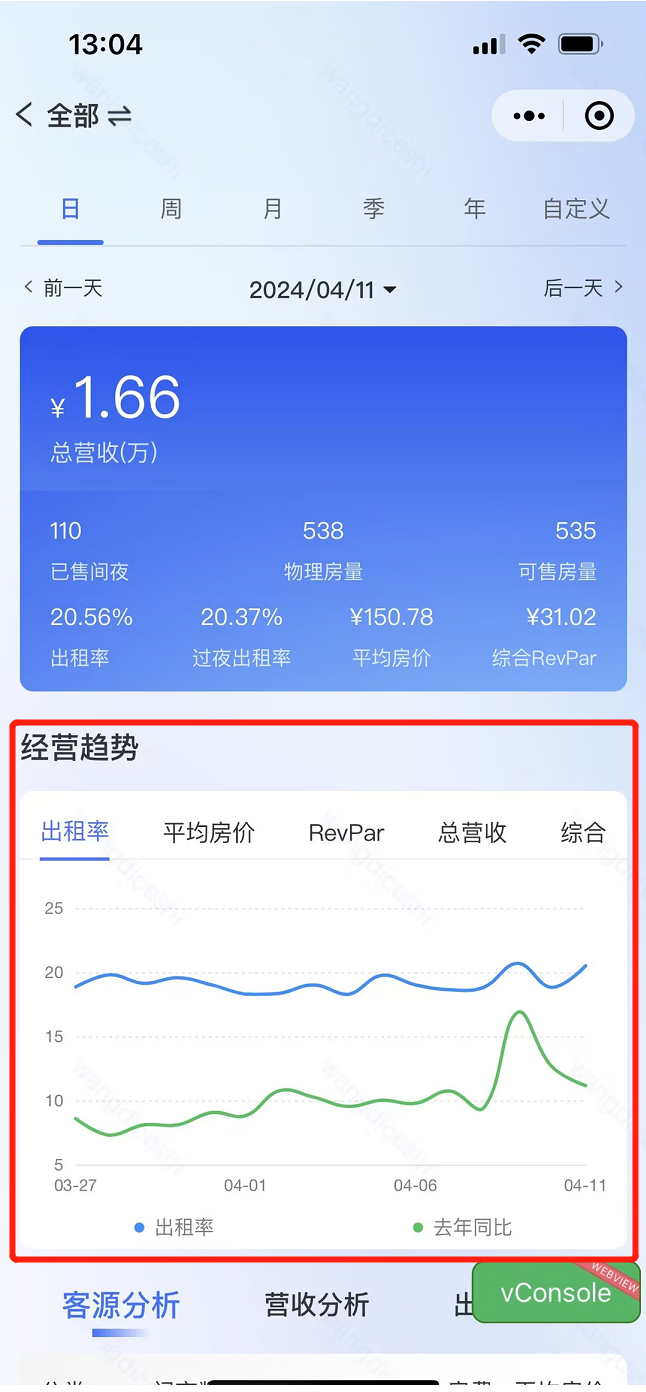Select the 年 period tab
The width and height of the screenshot is (646, 1392).
[474, 209]
